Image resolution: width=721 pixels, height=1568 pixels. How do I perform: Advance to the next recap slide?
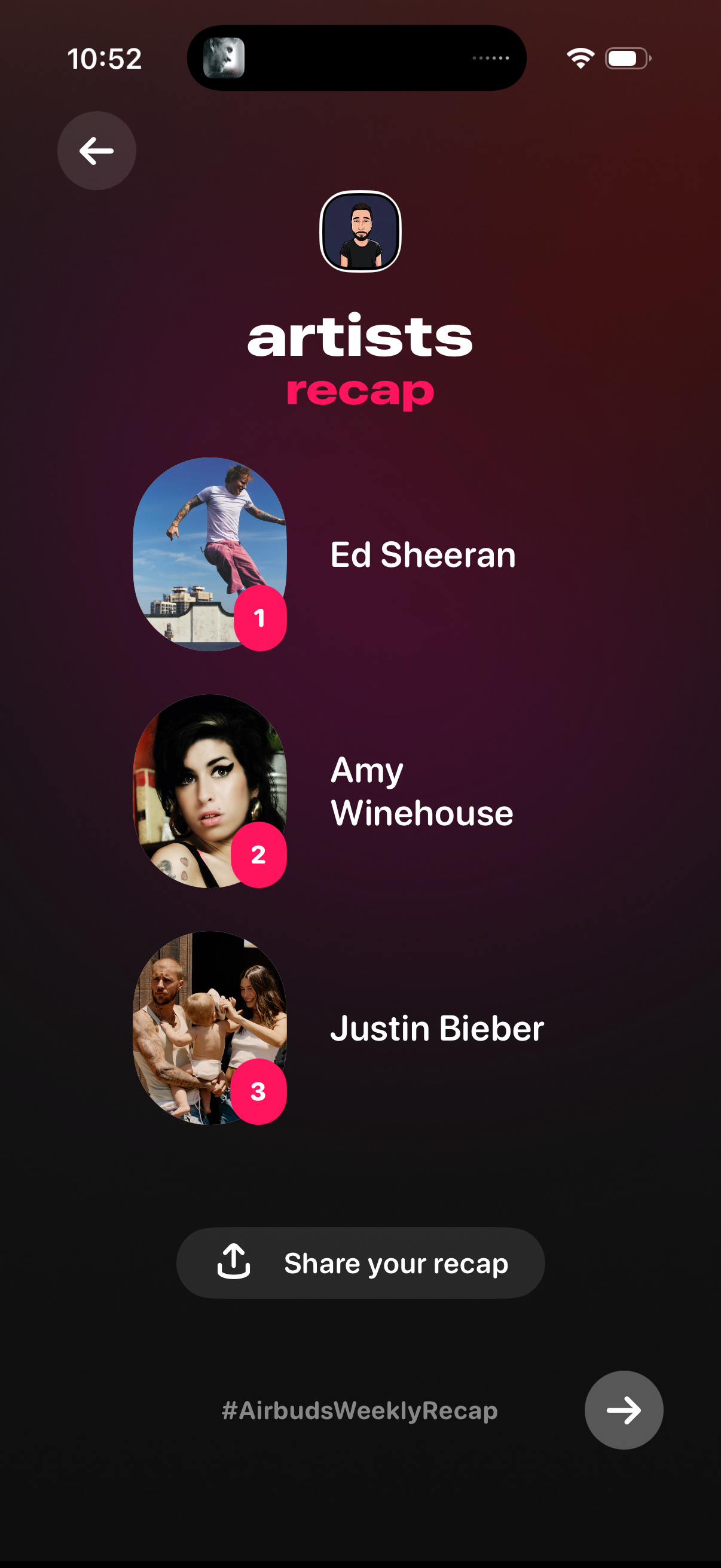623,1410
